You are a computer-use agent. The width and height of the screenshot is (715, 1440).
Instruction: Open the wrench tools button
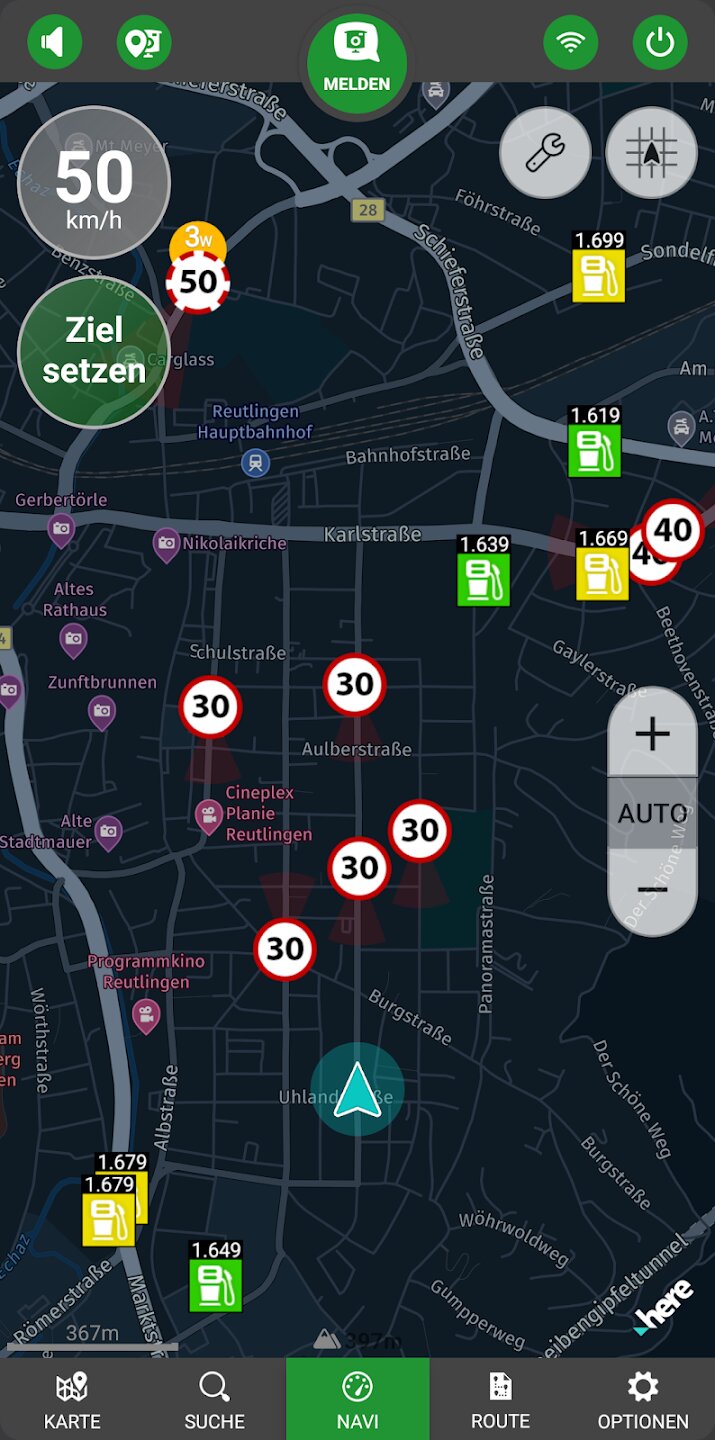tap(545, 153)
